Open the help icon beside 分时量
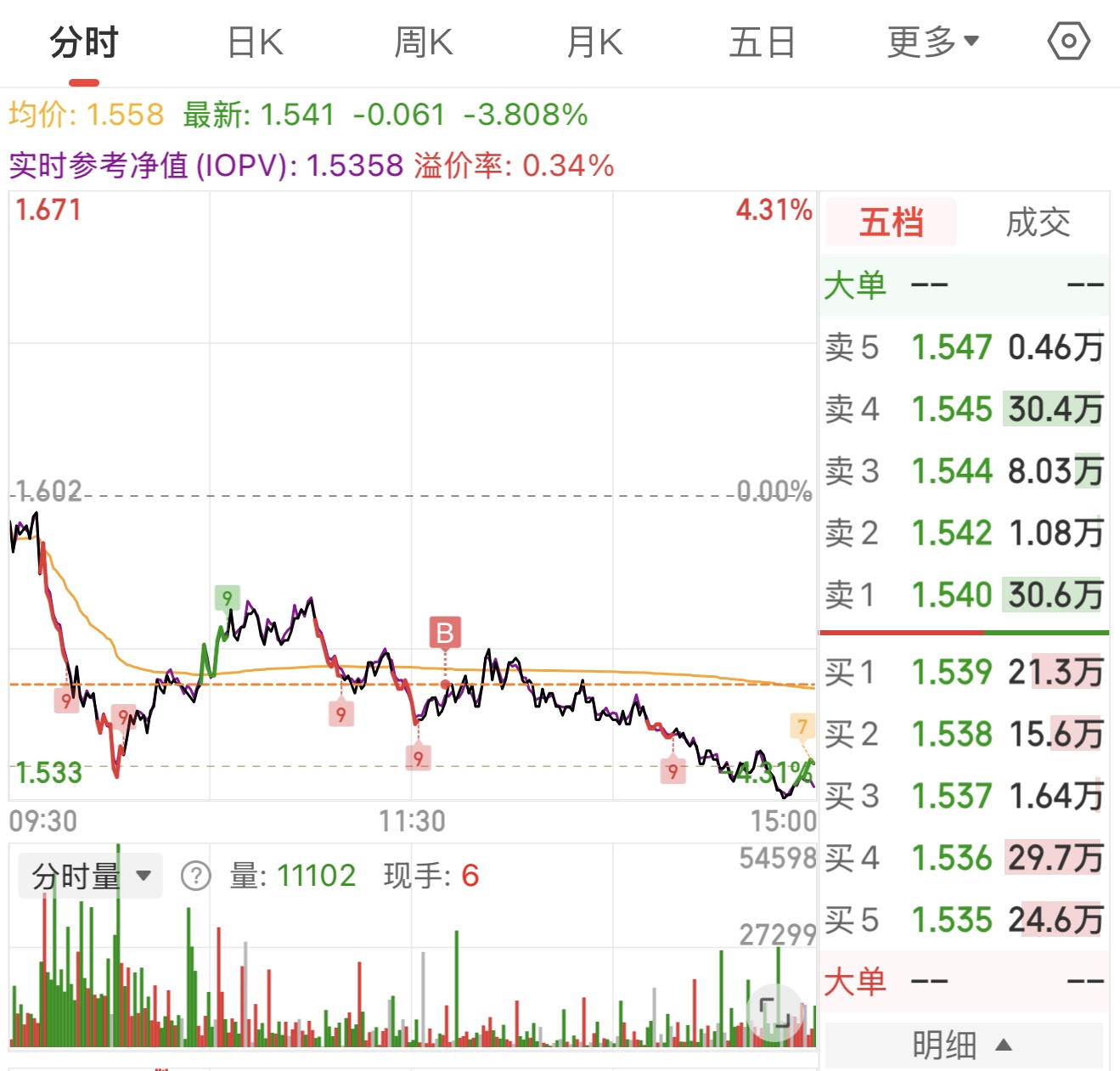1120x1071 pixels. click(196, 876)
